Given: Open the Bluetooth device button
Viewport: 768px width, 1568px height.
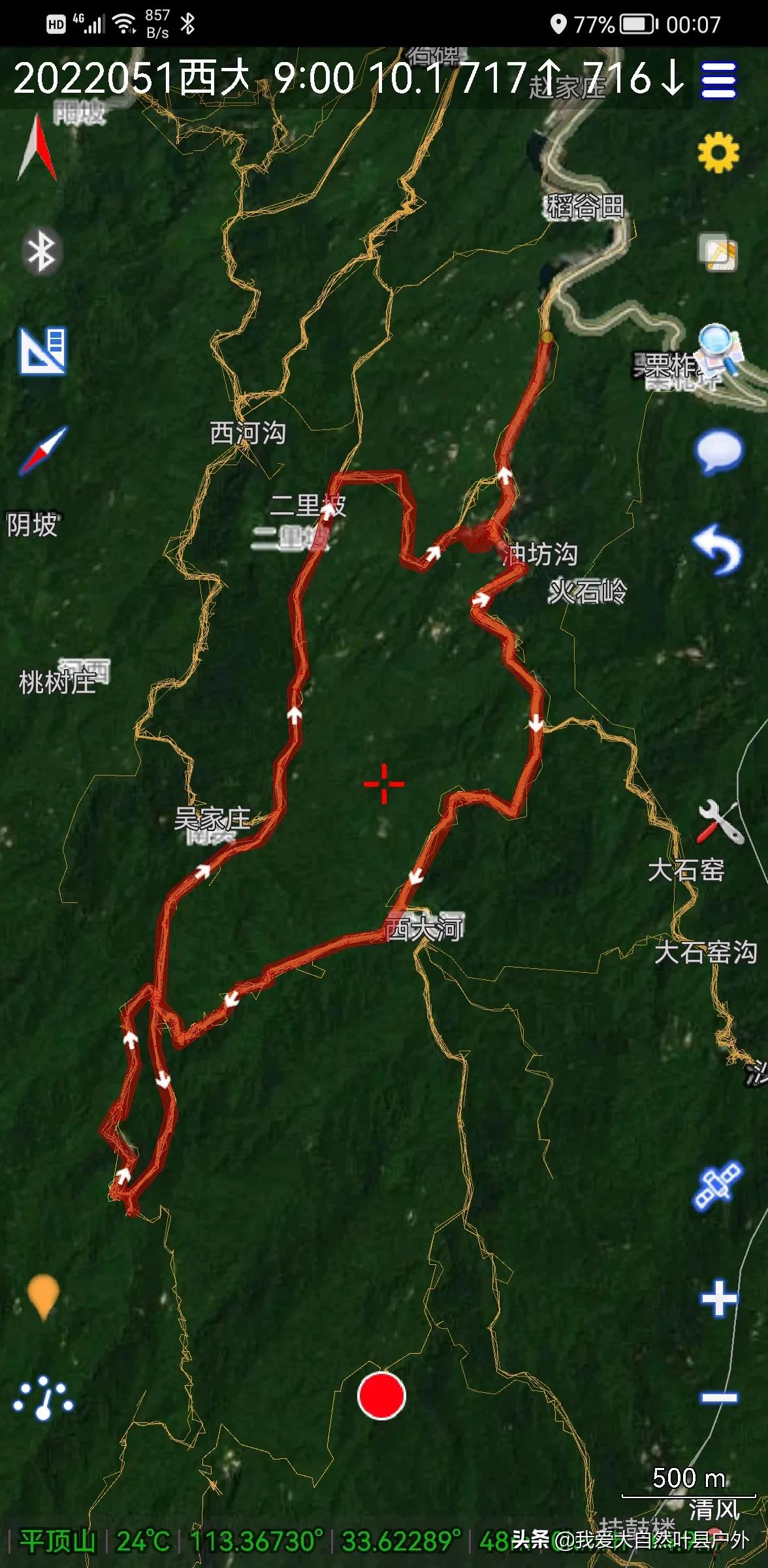Looking at the screenshot, I should (x=41, y=252).
